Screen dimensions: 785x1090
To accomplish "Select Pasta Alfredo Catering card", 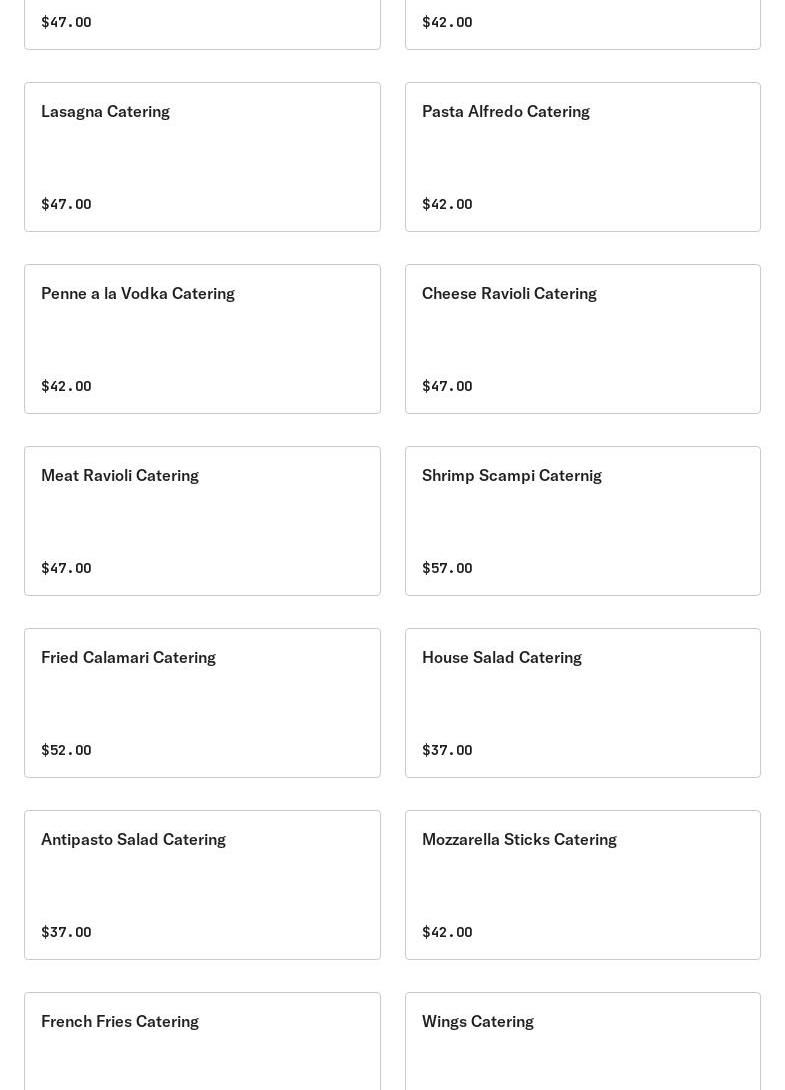I will point(582,157).
